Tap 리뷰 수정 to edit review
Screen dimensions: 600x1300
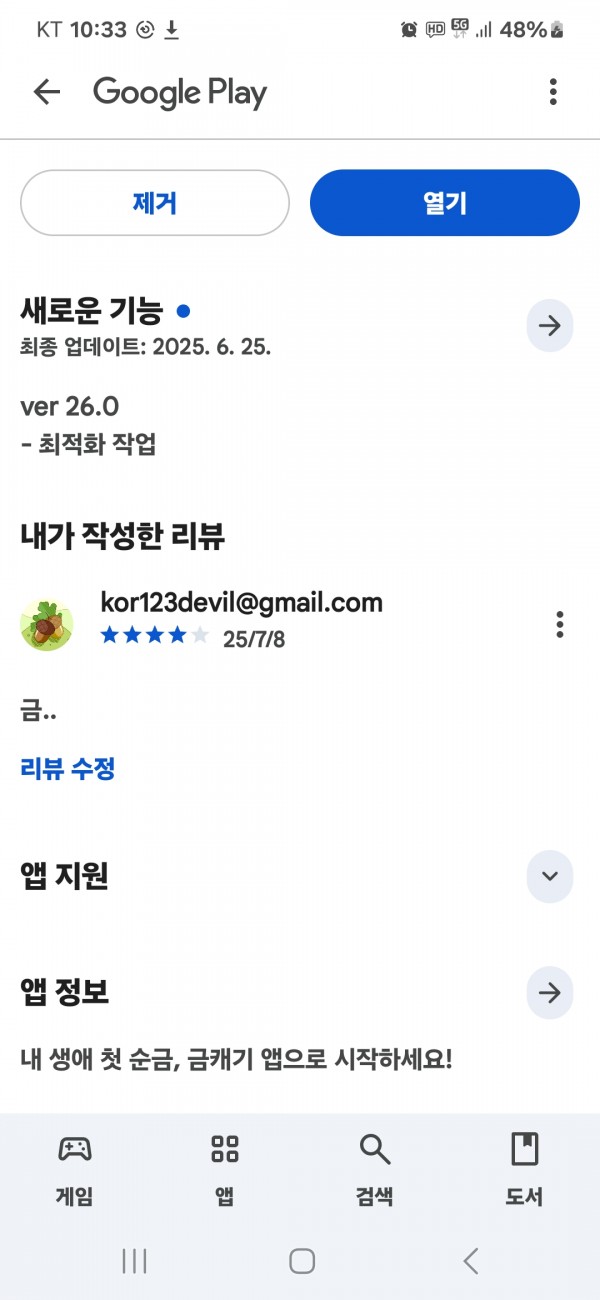pyautogui.click(x=68, y=769)
